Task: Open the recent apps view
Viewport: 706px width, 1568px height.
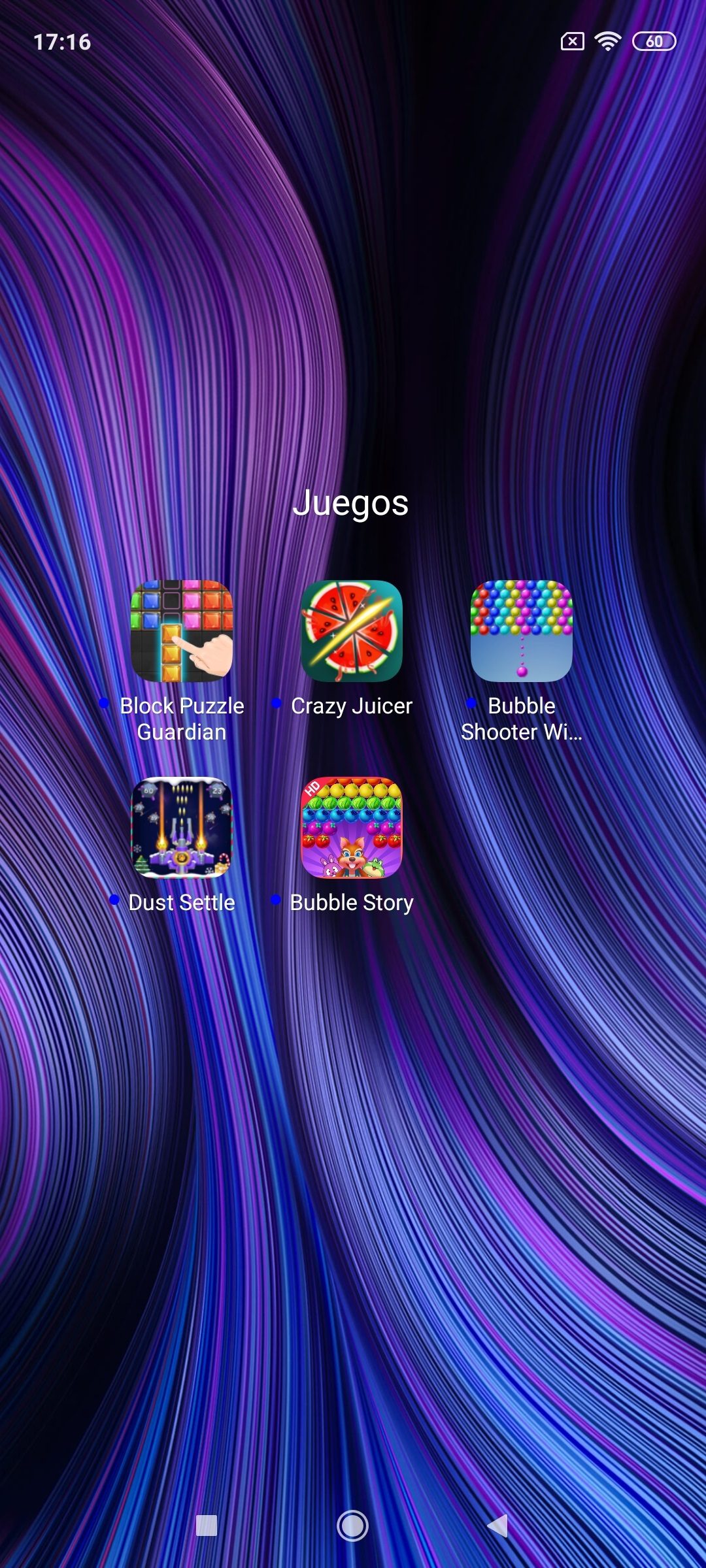Action: [207, 1526]
